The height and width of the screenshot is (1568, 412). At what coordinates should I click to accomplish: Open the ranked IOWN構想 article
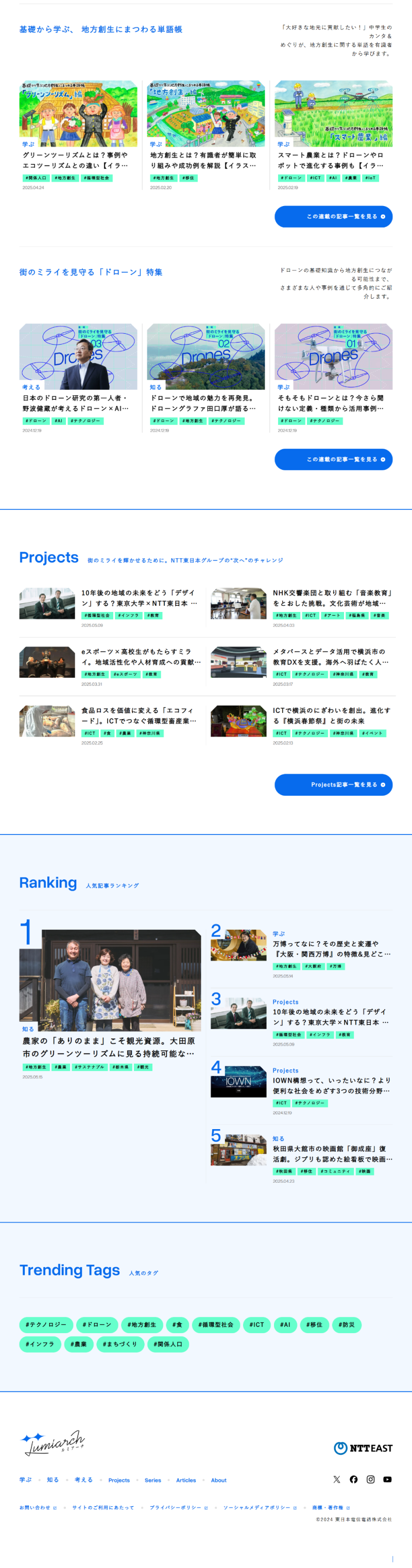coord(332,1086)
